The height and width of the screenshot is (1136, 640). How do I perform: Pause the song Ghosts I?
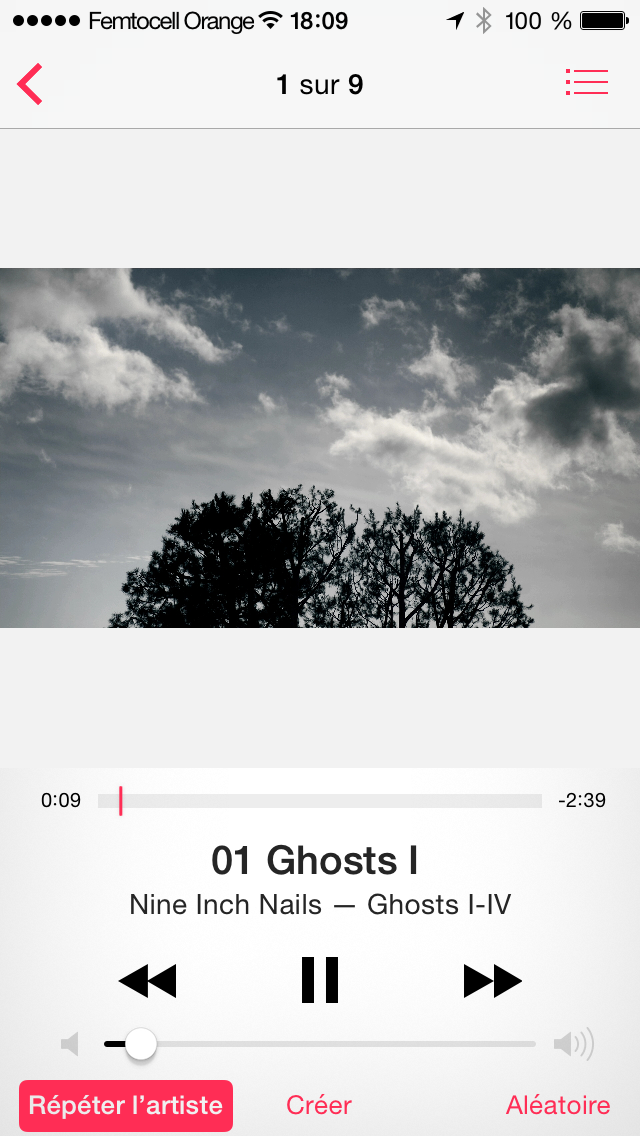coord(320,980)
